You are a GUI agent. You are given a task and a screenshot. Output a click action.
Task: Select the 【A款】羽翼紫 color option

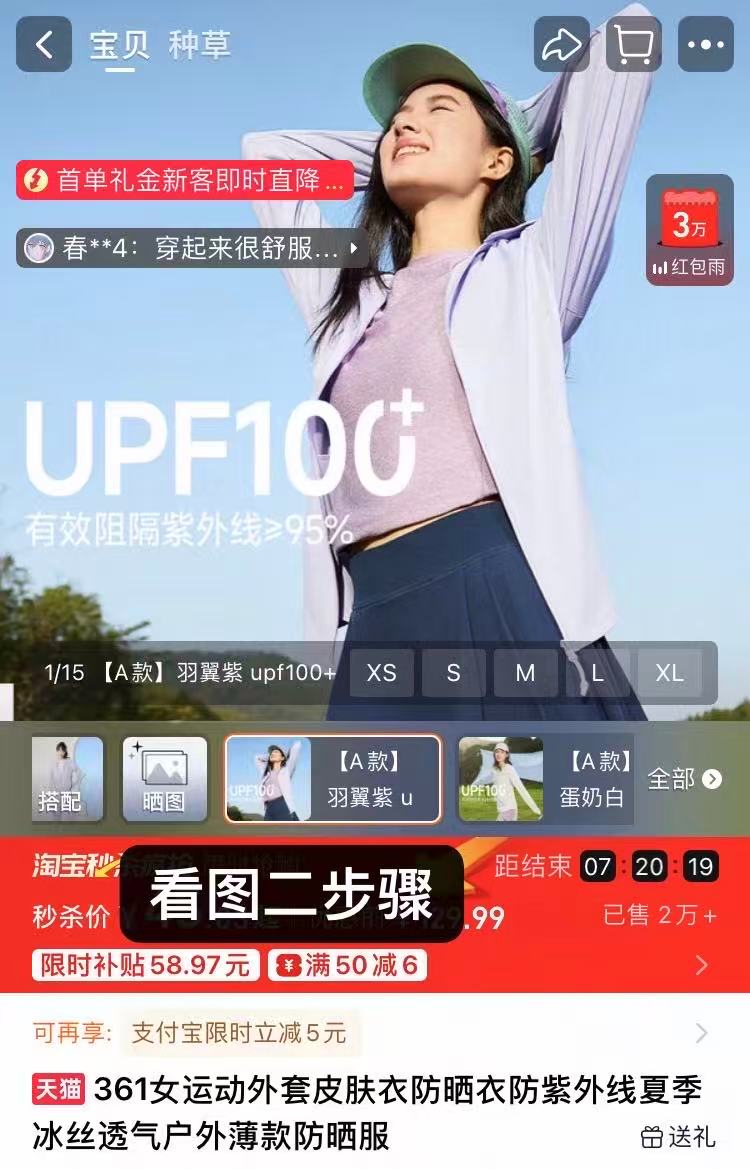(x=333, y=779)
